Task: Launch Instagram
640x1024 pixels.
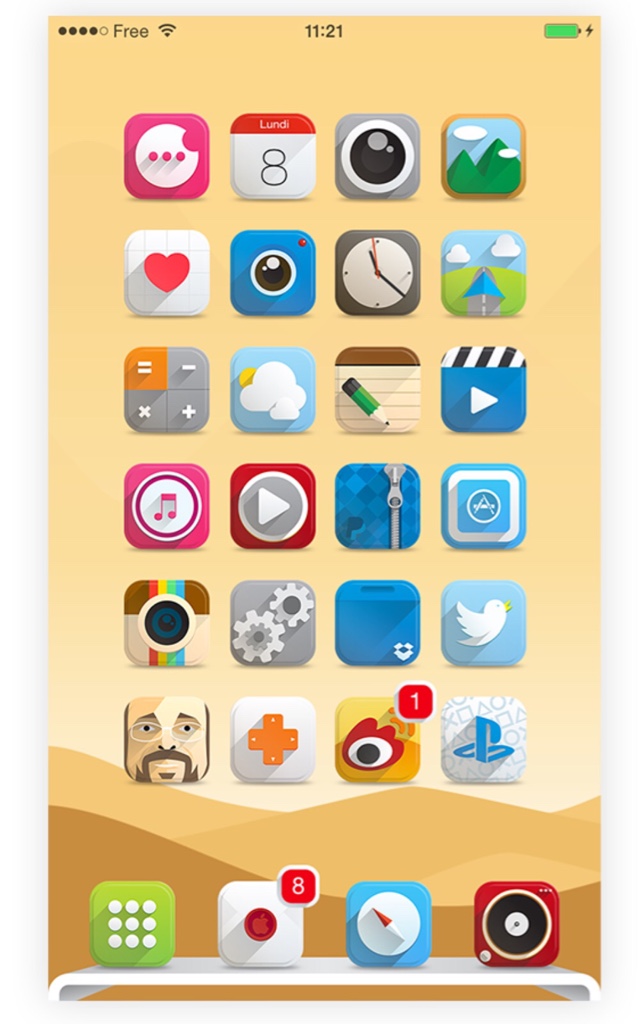Action: pos(167,622)
